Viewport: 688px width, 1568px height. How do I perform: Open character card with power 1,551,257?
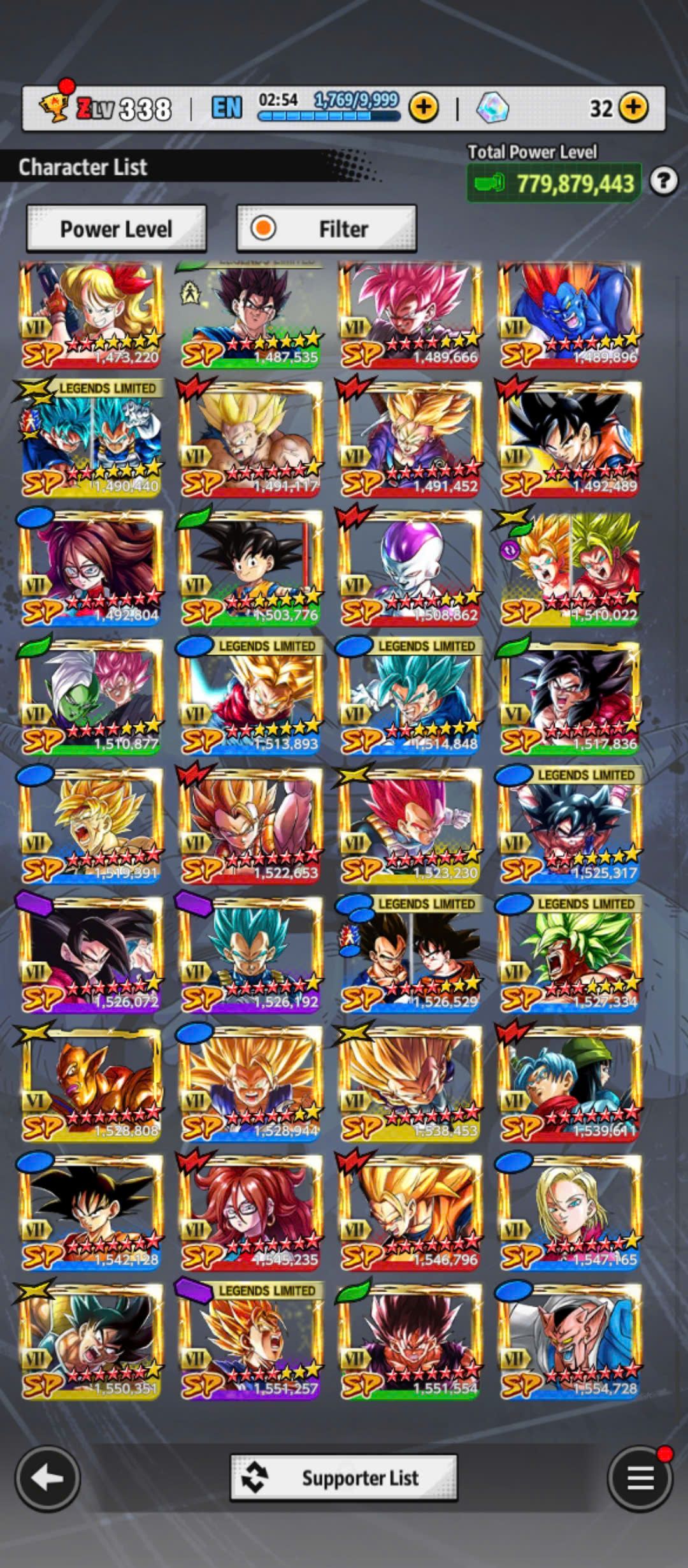pos(250,1341)
